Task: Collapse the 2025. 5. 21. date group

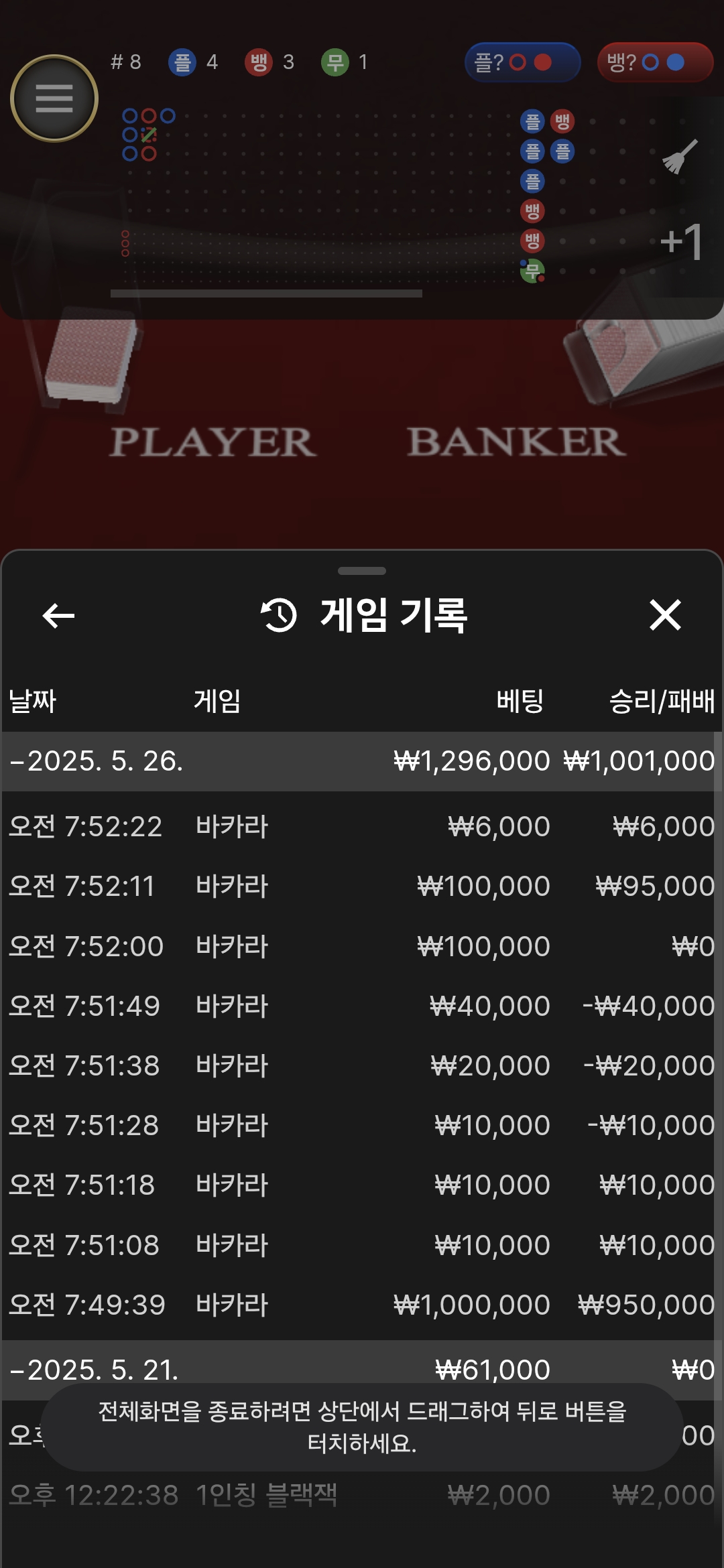Action: click(94, 1369)
